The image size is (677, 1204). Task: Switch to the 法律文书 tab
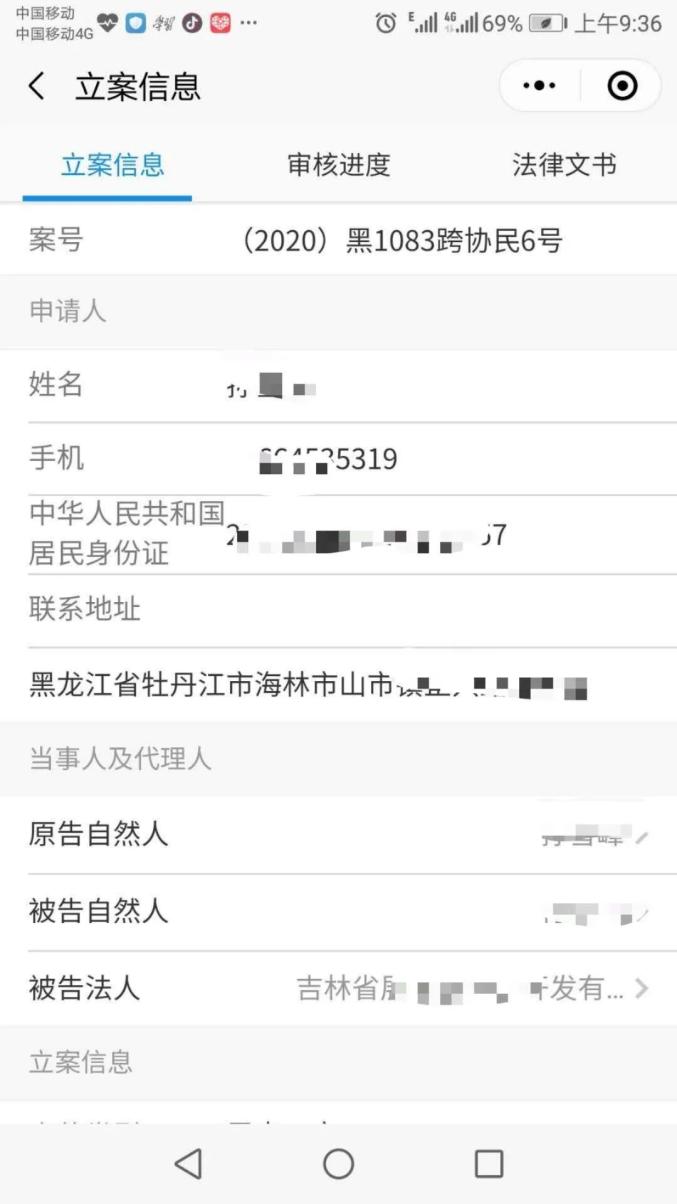pos(564,165)
